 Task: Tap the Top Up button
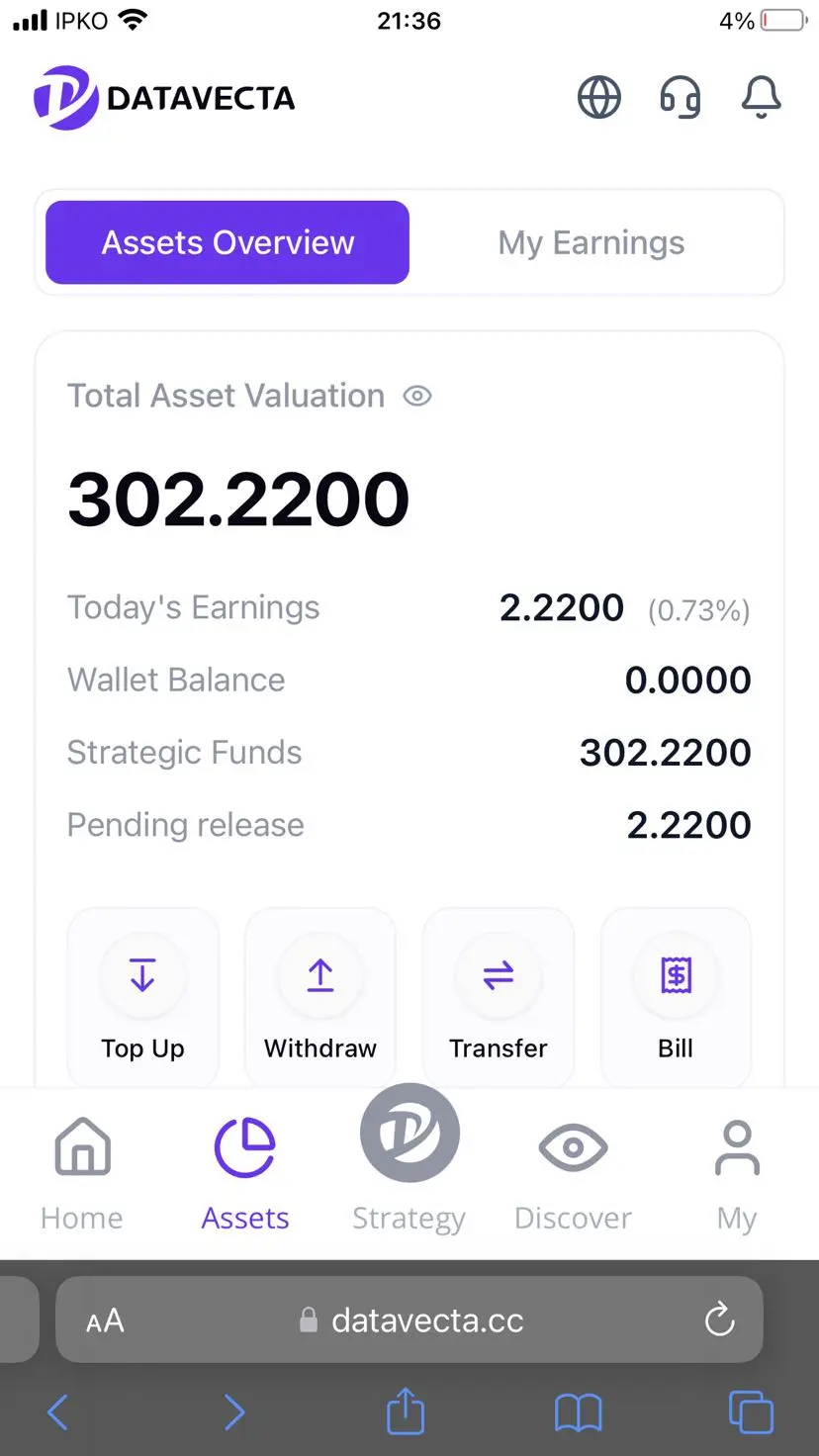(x=142, y=999)
